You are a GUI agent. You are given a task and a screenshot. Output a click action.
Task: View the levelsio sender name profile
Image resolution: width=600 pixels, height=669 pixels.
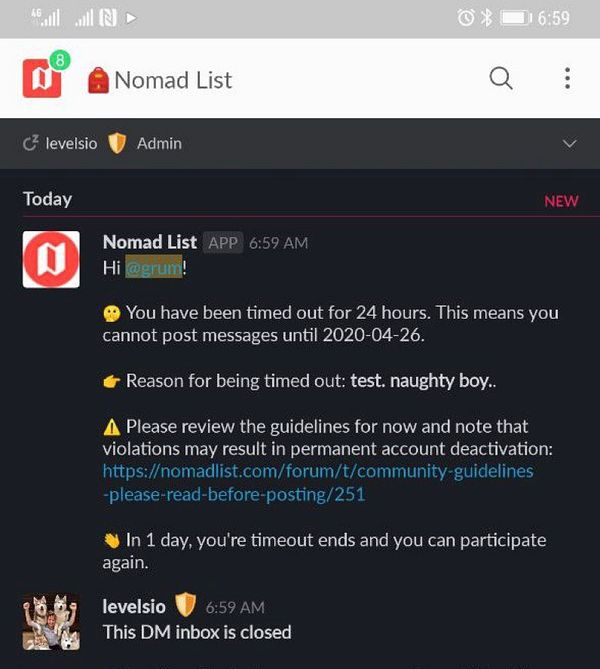click(x=136, y=606)
